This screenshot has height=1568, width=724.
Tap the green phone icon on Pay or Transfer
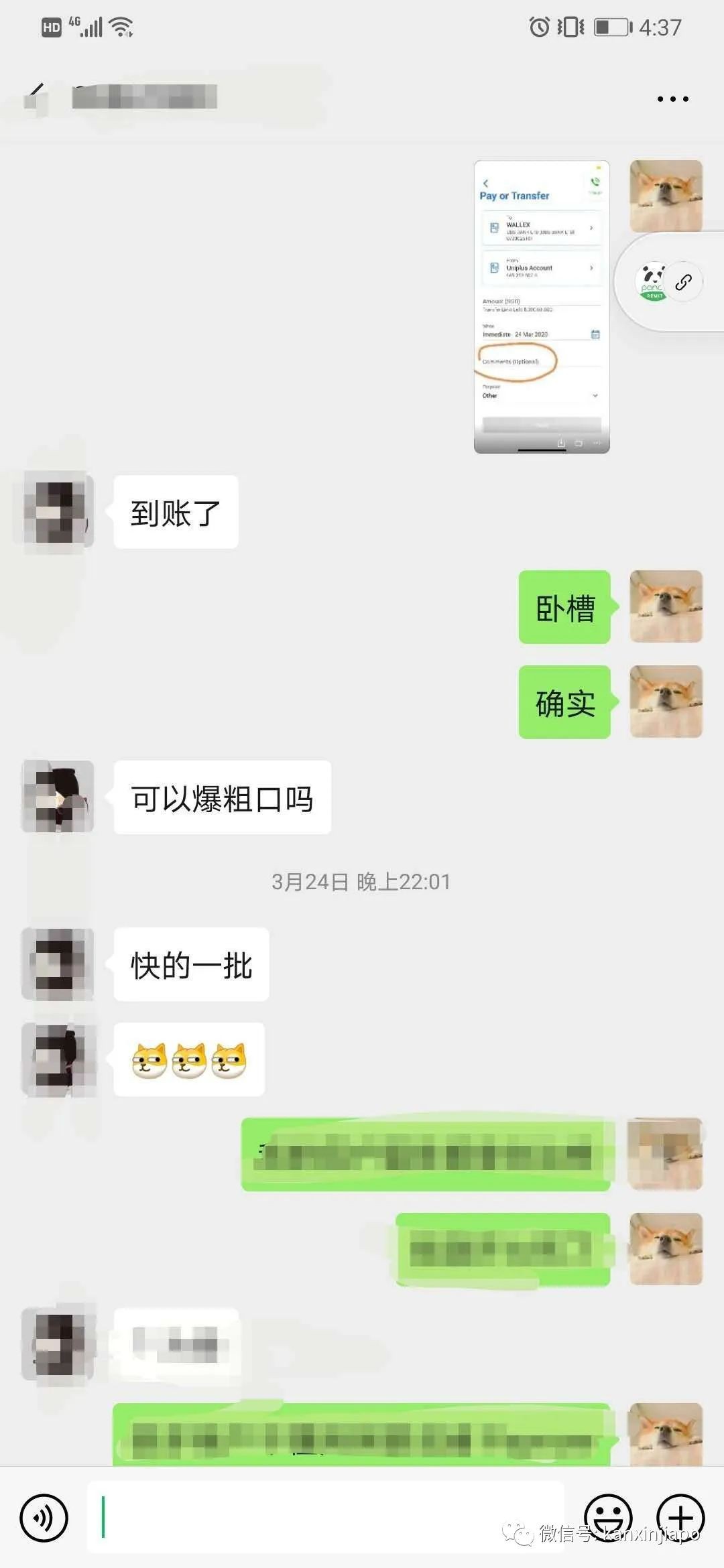tap(595, 182)
